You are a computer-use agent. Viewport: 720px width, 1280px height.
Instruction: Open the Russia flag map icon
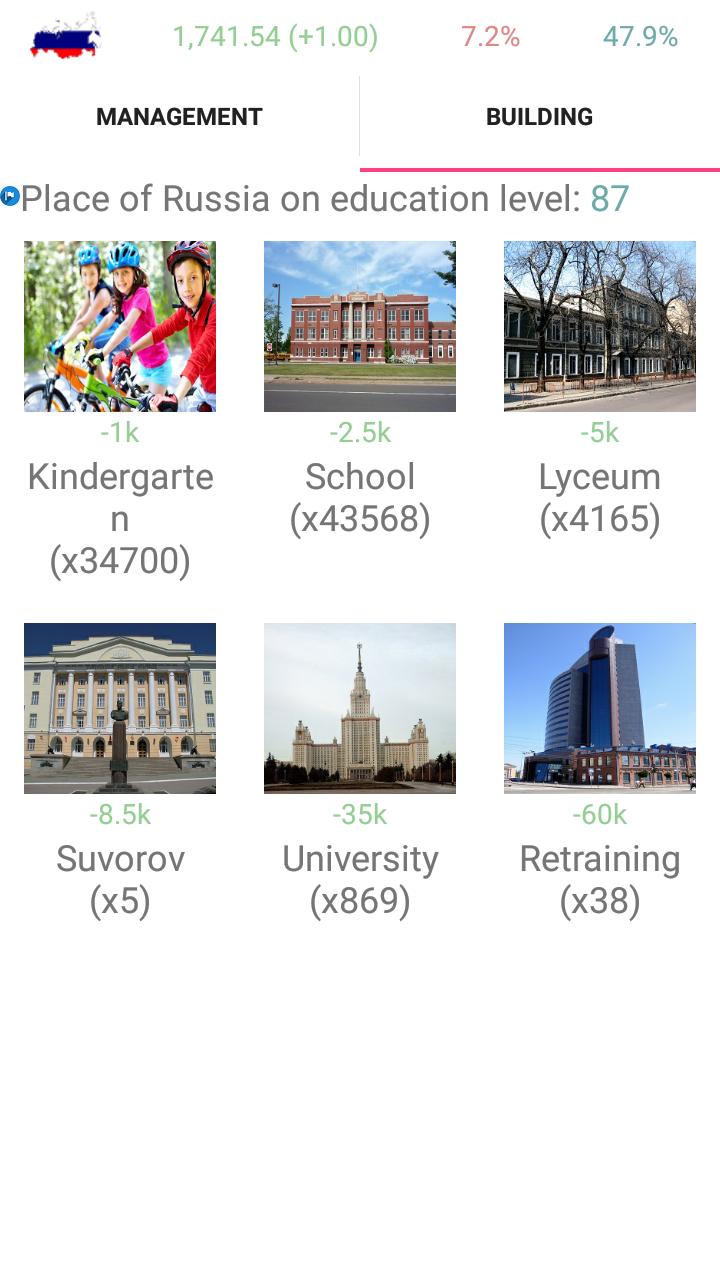(x=66, y=37)
